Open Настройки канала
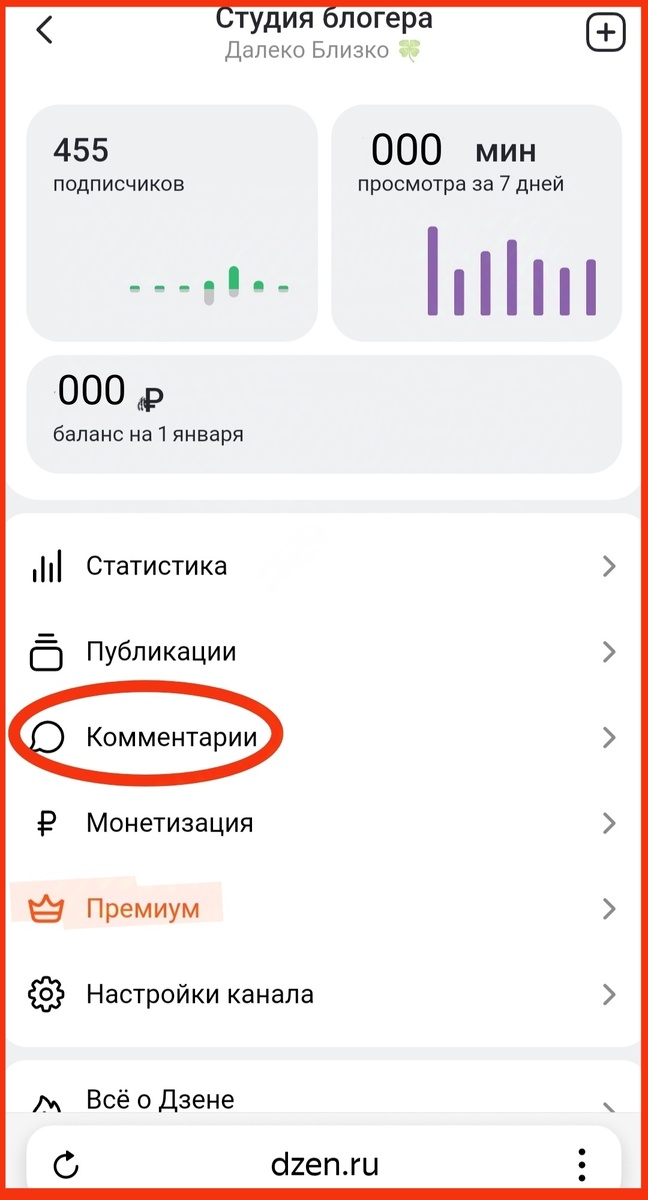 point(323,995)
